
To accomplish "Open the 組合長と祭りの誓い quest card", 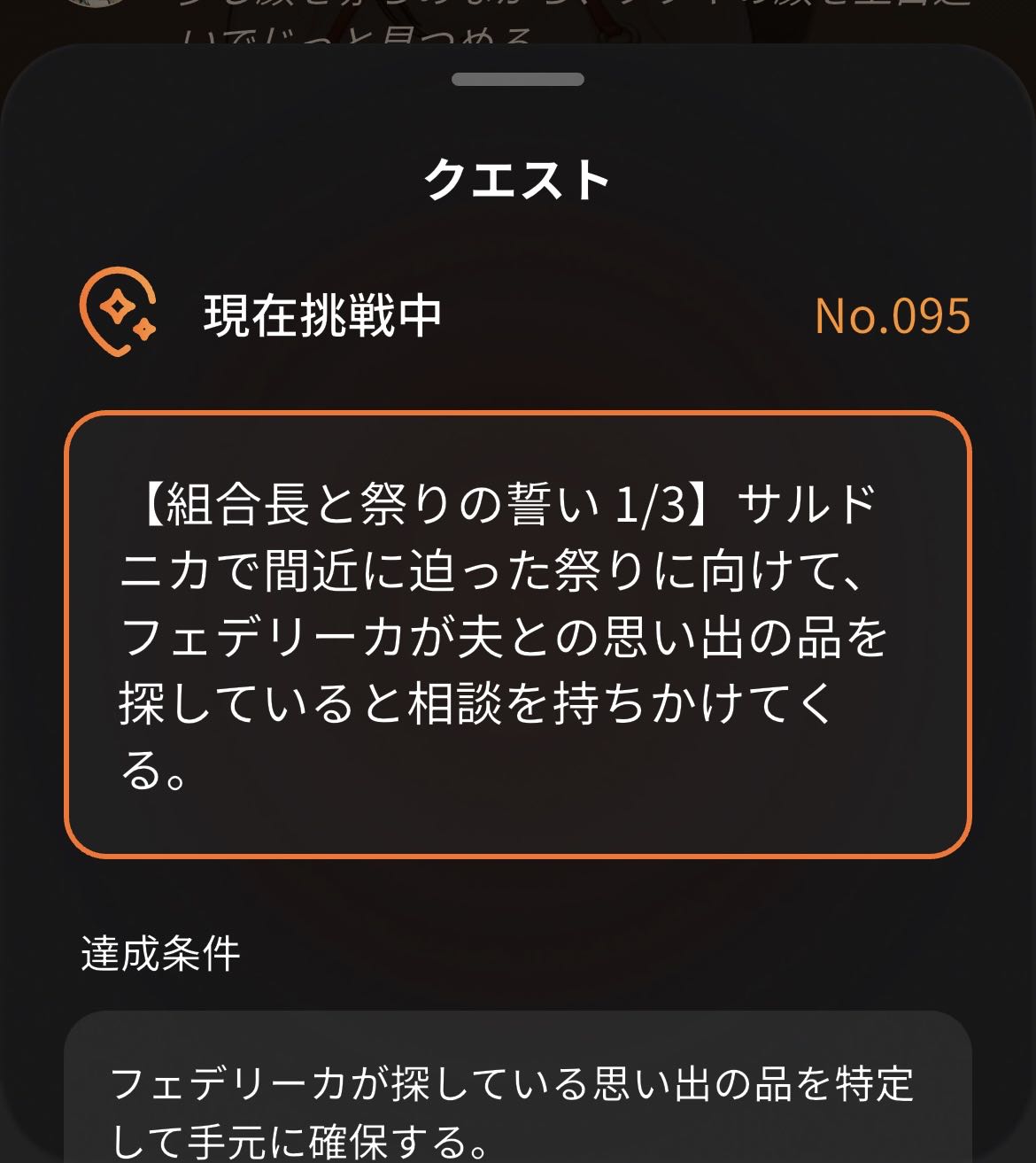I will pyautogui.click(x=518, y=634).
